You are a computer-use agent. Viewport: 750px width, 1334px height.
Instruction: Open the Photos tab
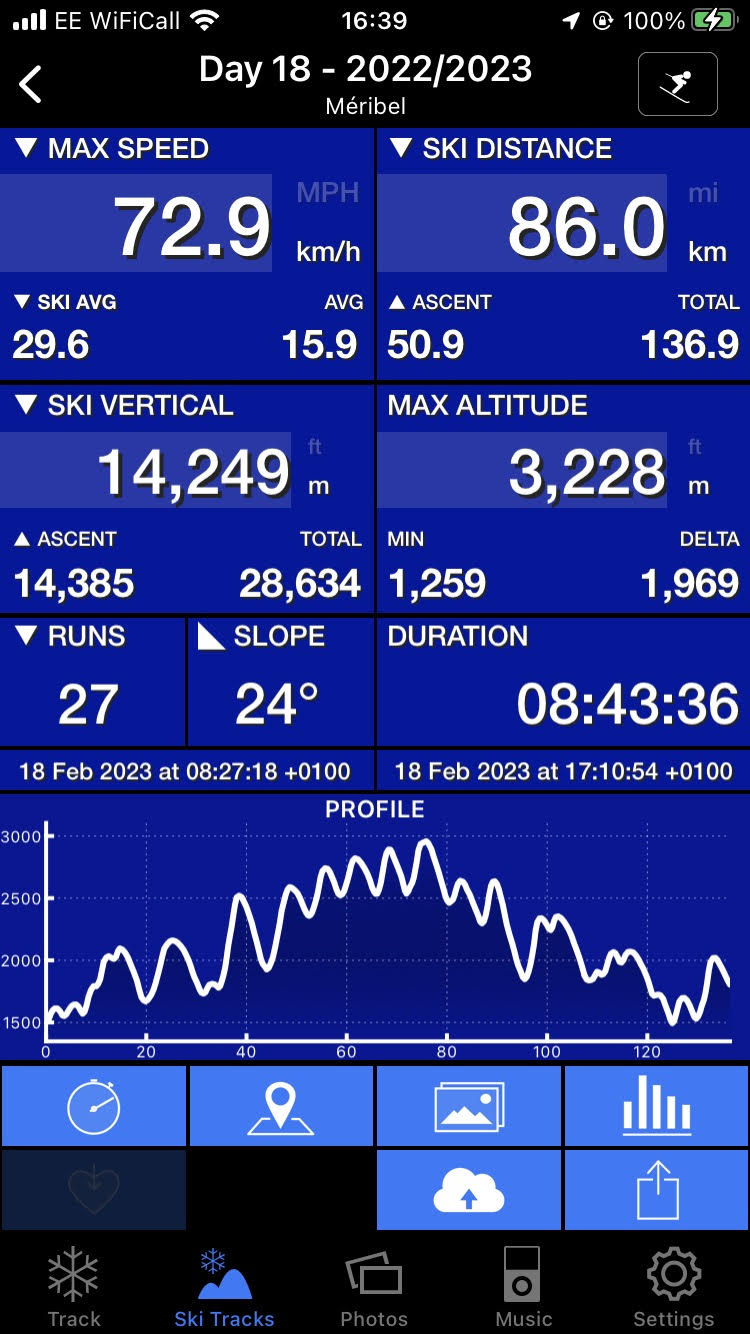pos(374,1287)
